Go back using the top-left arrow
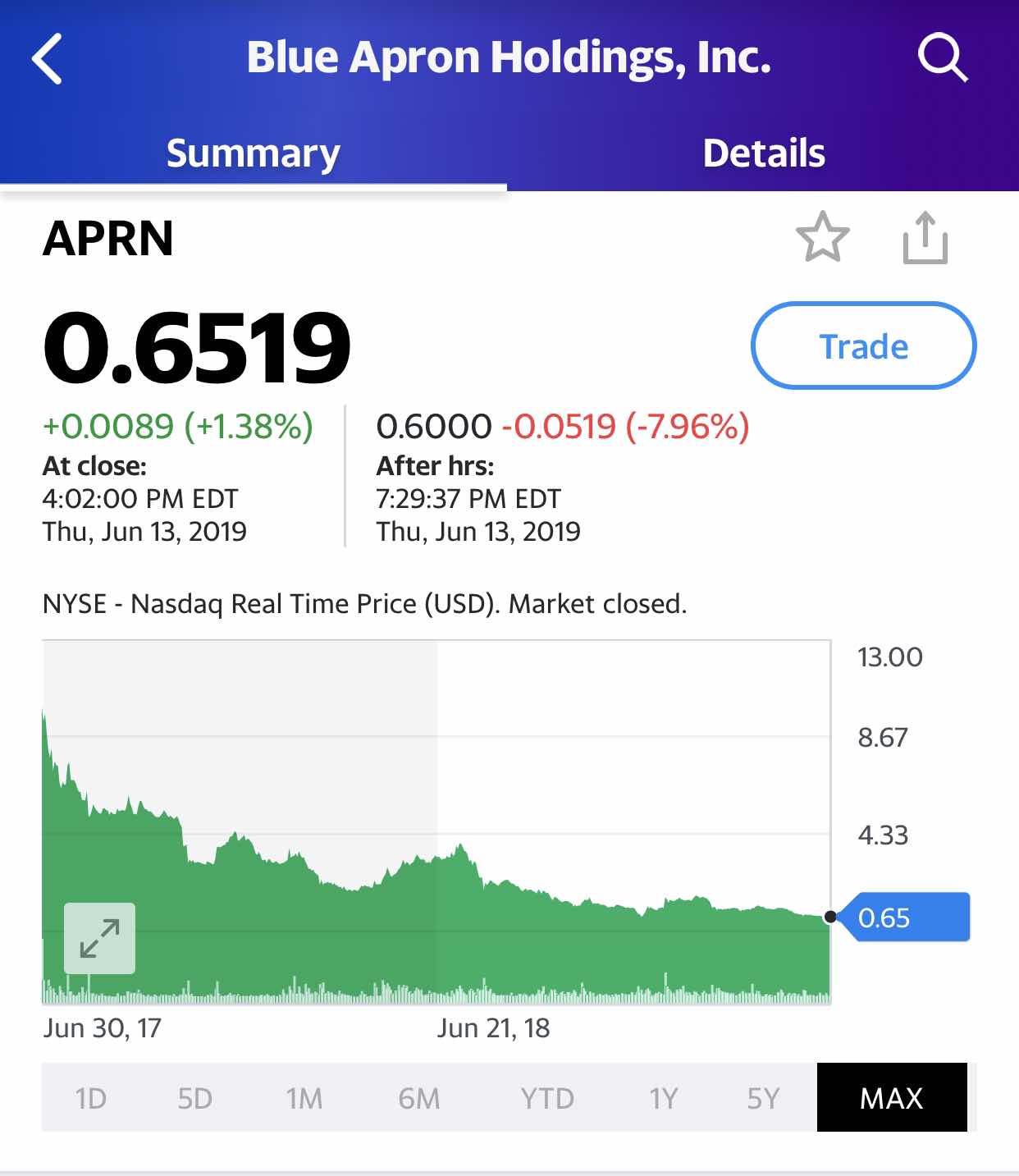Screen dimensions: 1019x1176 click(48, 58)
